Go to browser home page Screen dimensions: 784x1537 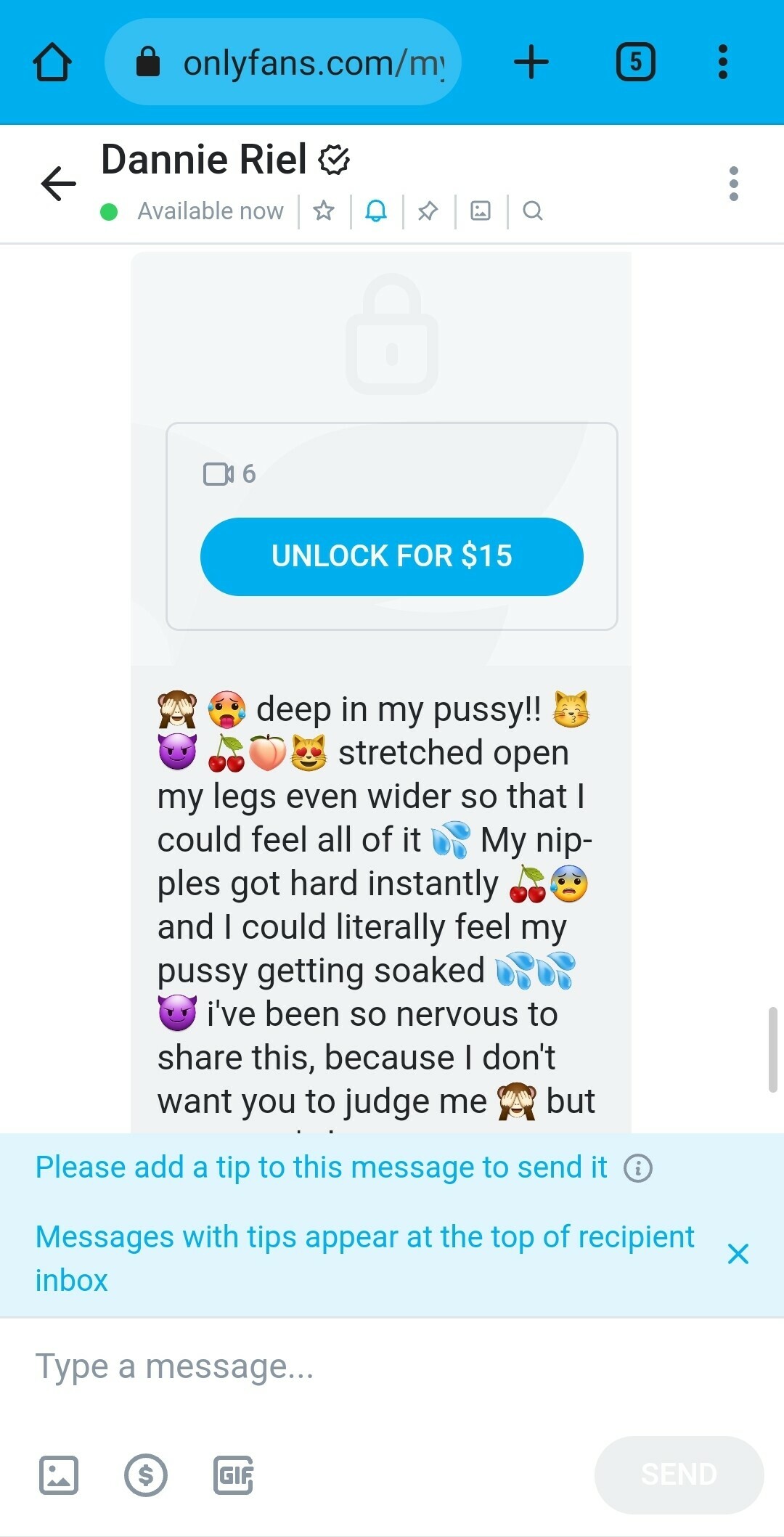52,62
